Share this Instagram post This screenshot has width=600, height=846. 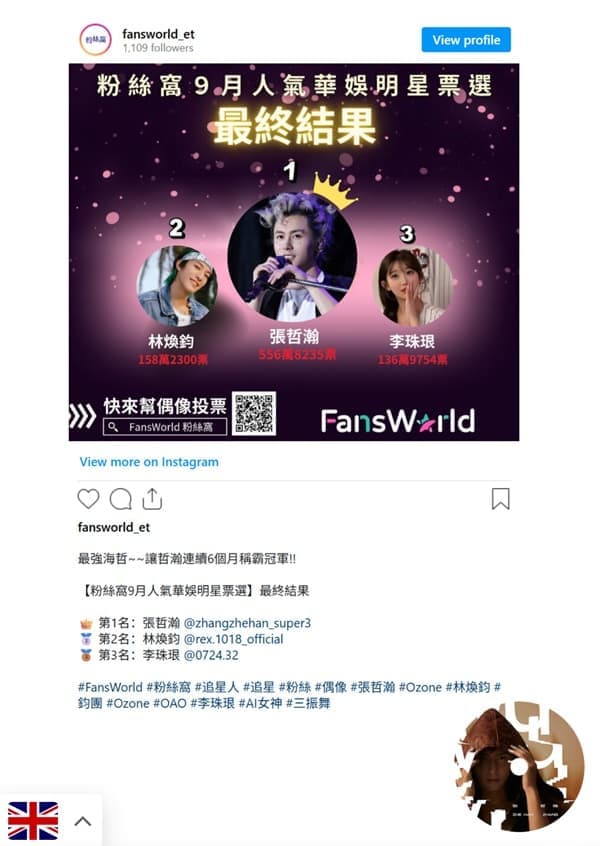[x=152, y=499]
